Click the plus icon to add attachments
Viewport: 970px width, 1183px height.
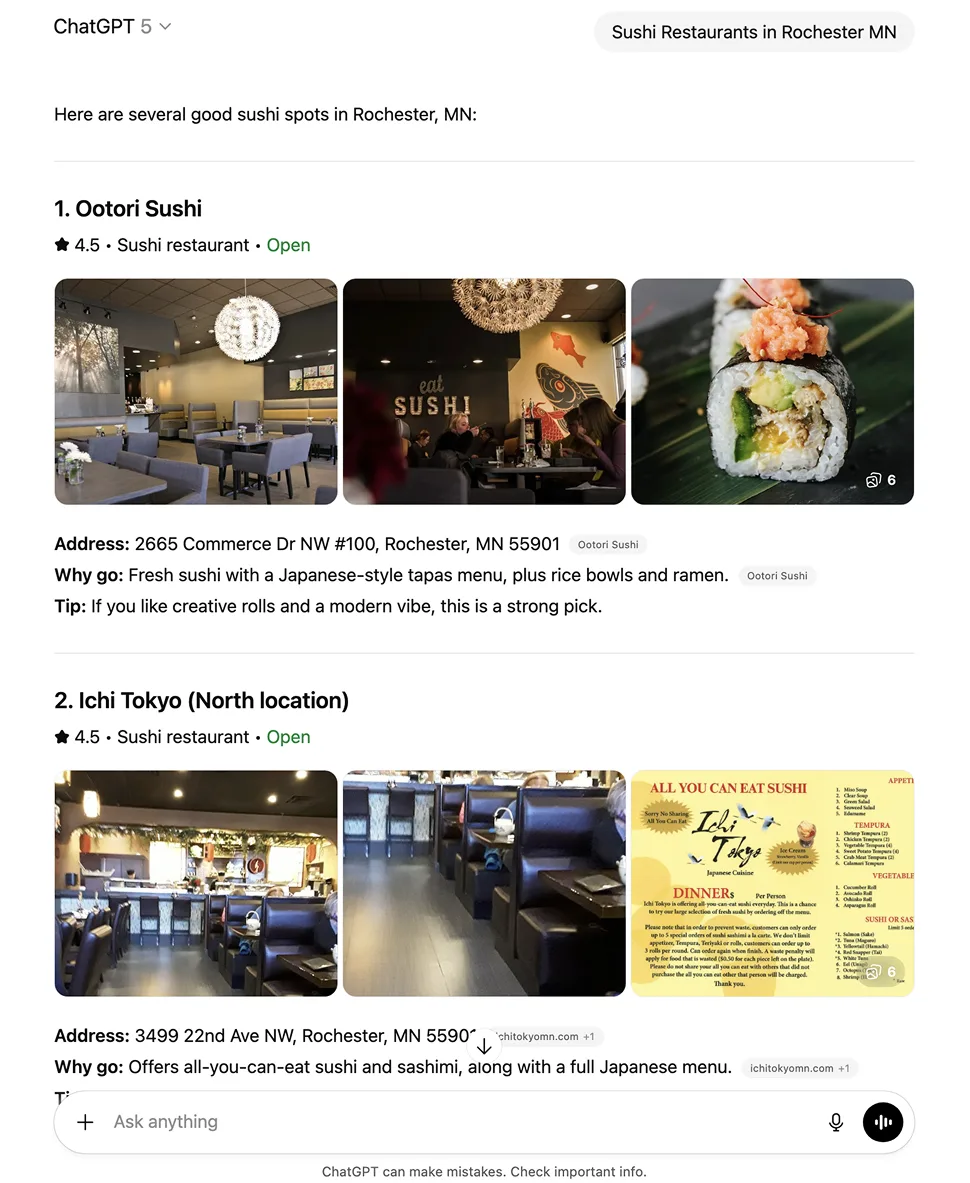point(86,1122)
